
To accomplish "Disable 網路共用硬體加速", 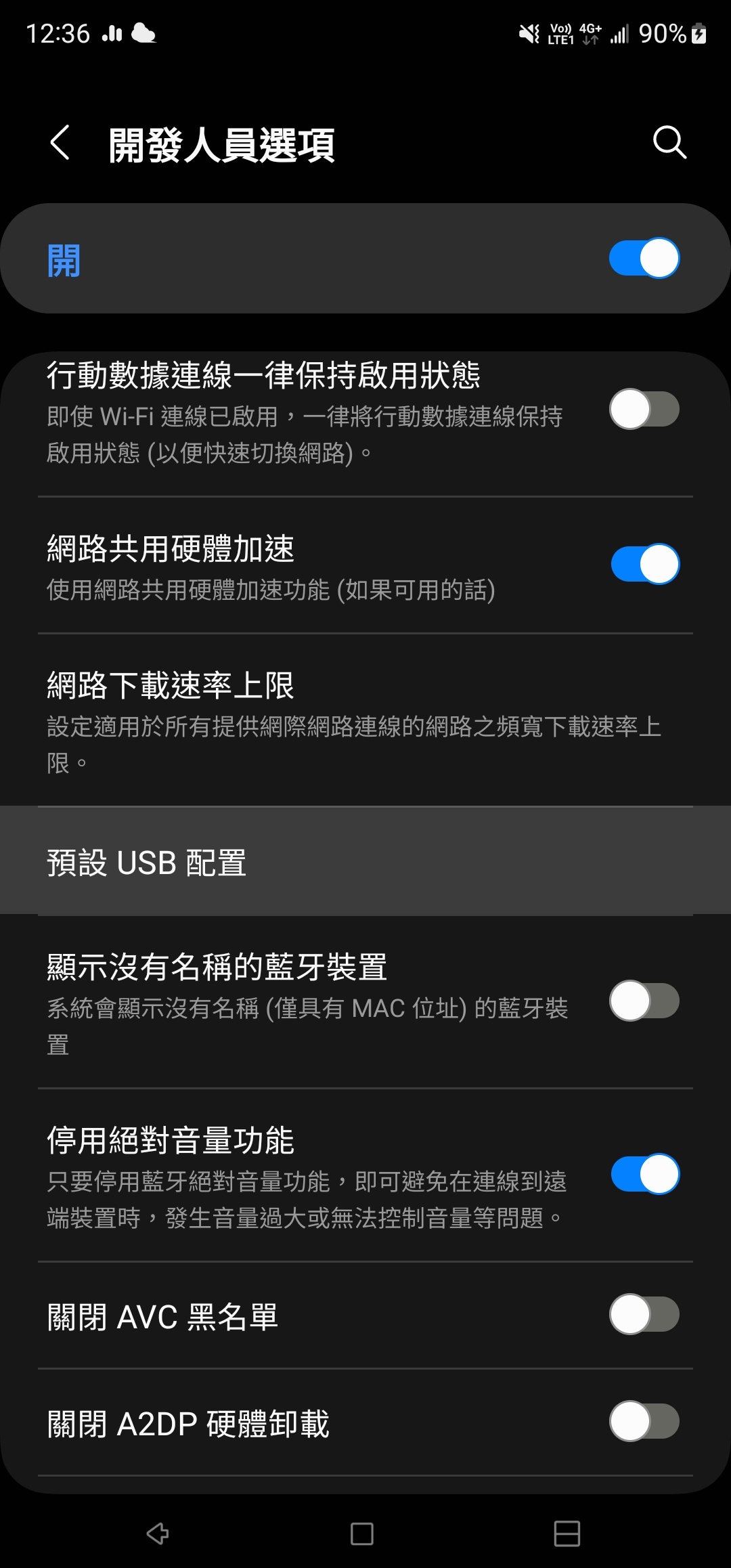I will [x=644, y=564].
